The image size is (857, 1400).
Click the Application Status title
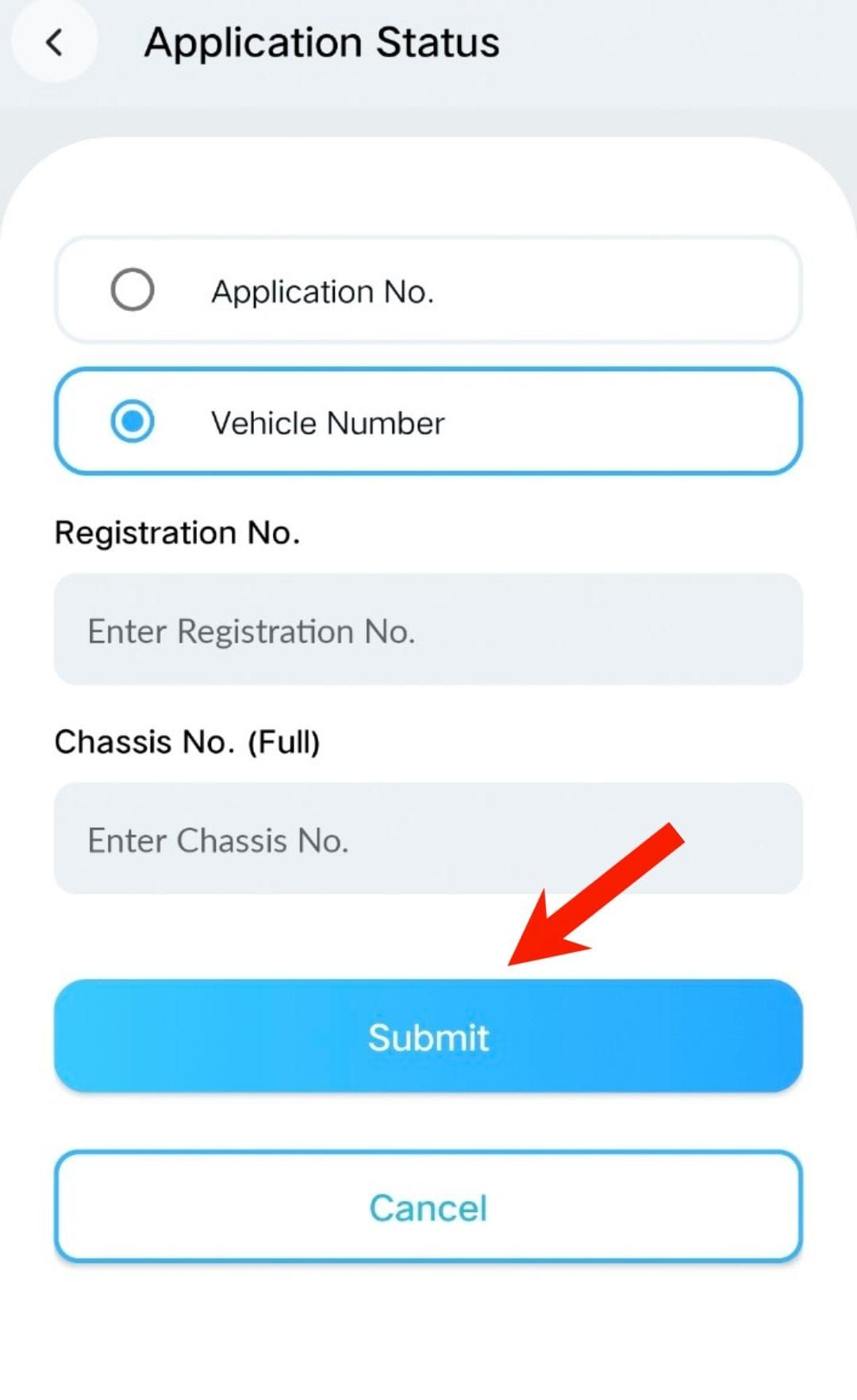coord(321,41)
